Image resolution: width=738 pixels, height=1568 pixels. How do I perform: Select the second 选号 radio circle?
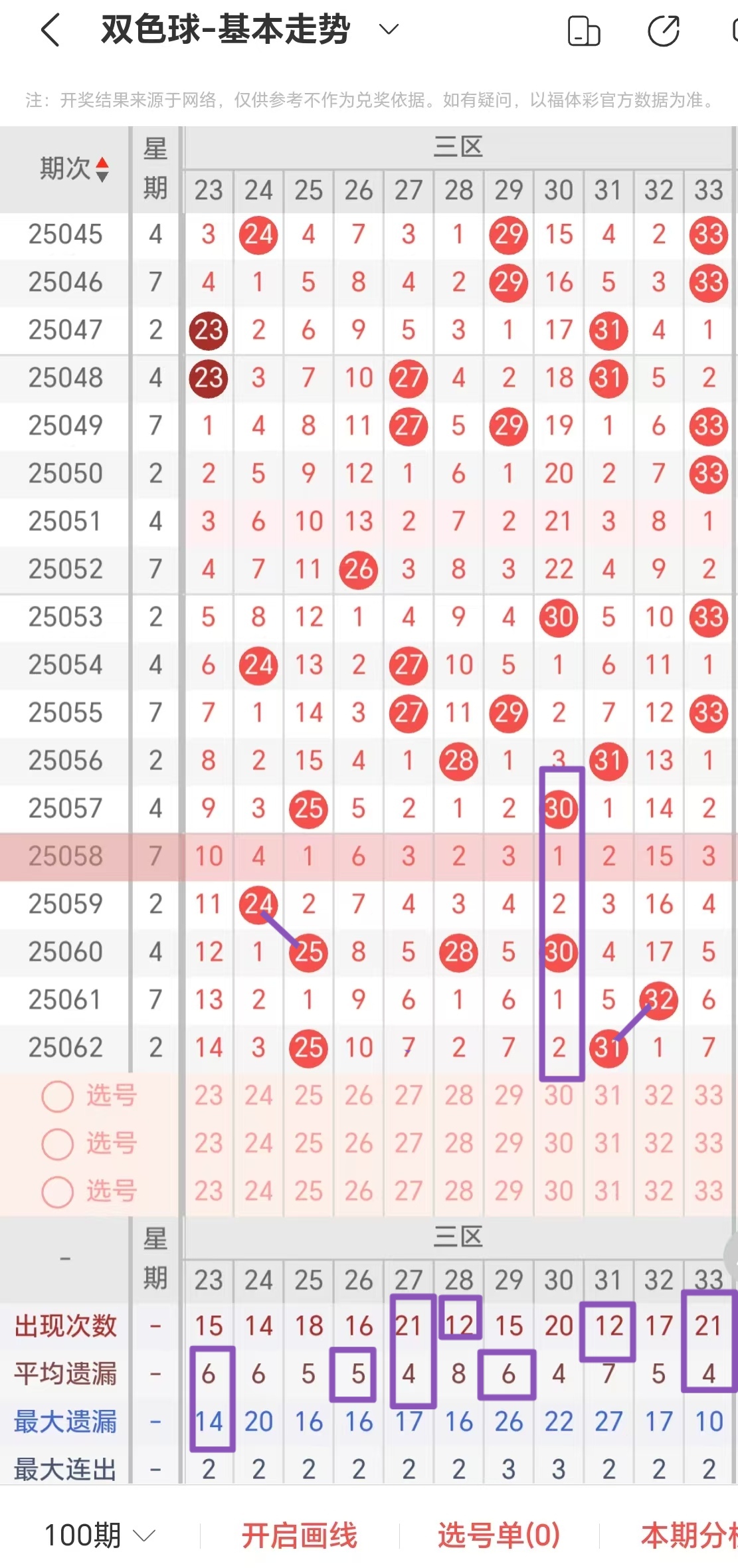[56, 1144]
